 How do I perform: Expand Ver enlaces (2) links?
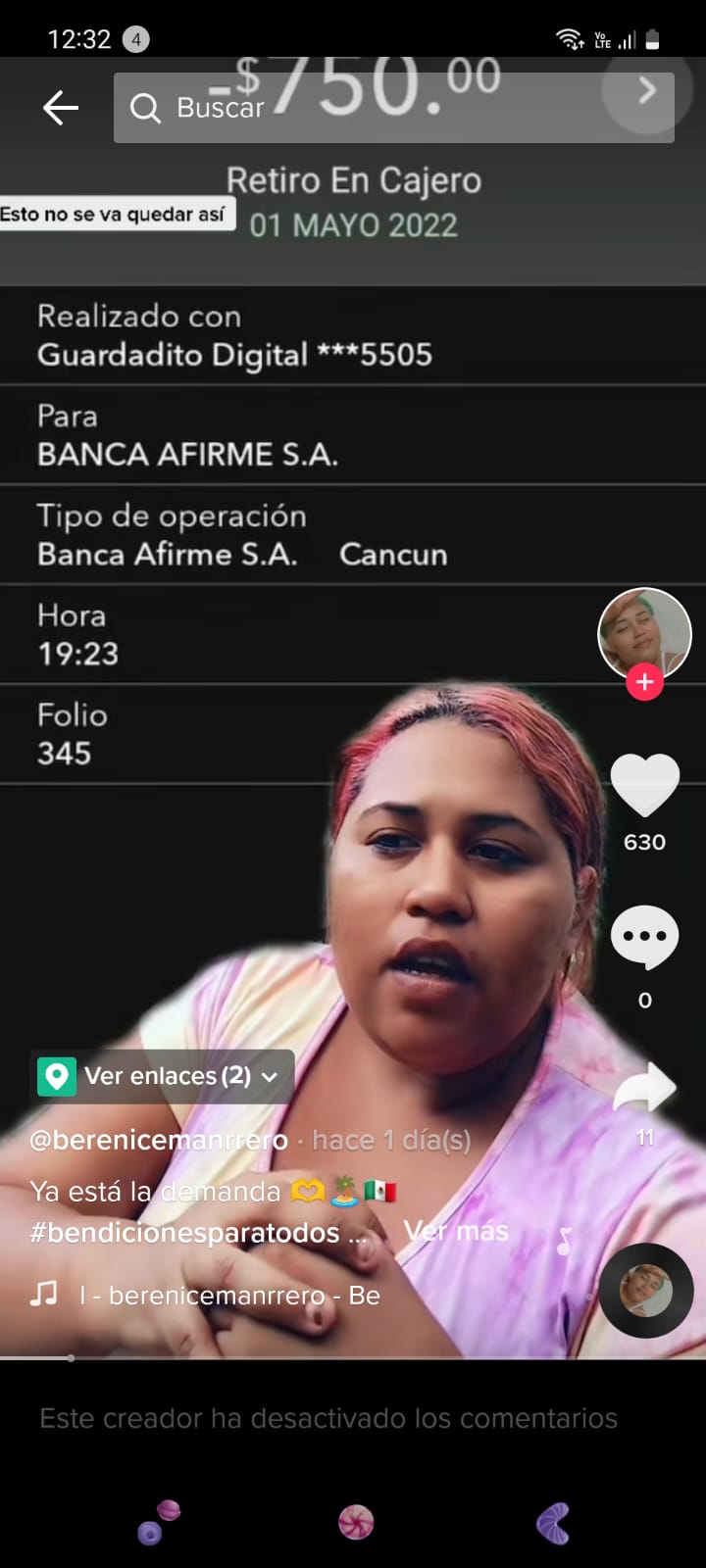tap(163, 1076)
